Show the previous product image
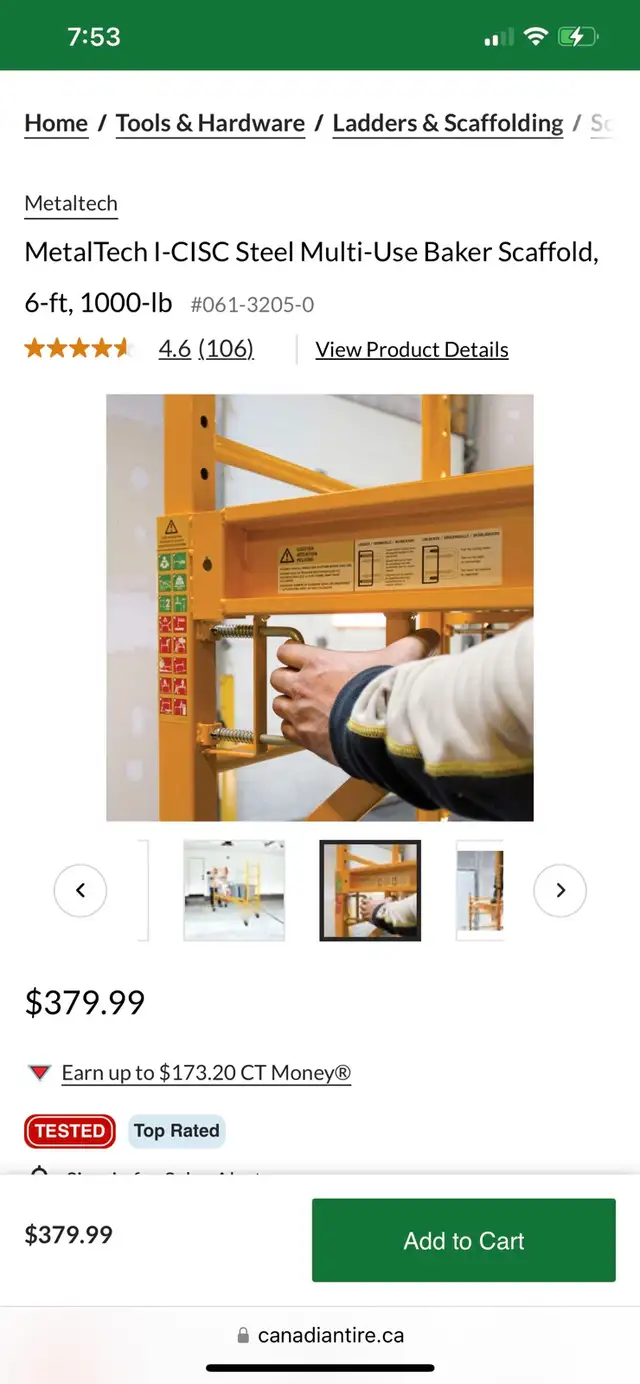Viewport: 640px width, 1384px height. click(80, 890)
